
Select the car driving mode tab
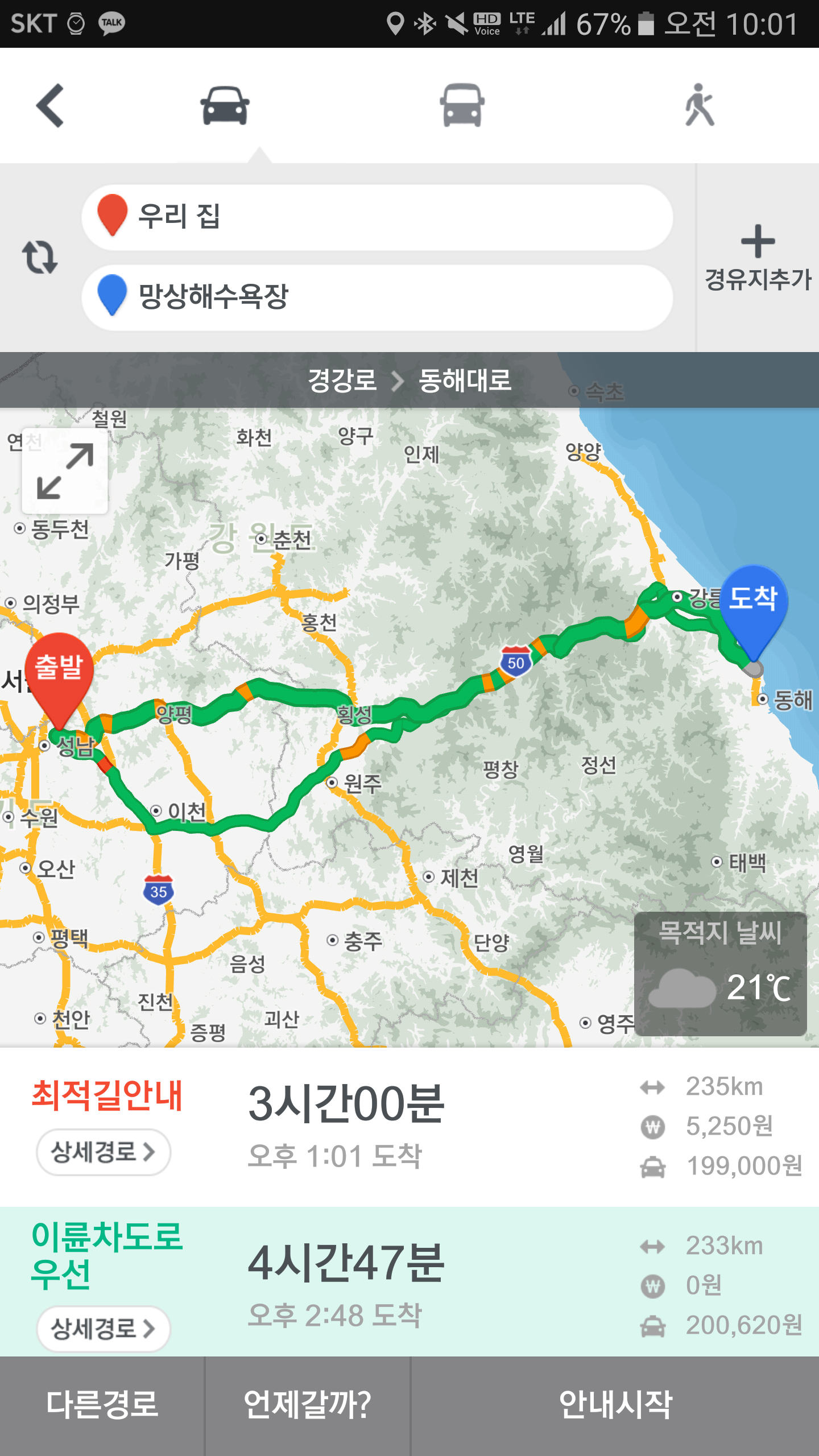225,106
